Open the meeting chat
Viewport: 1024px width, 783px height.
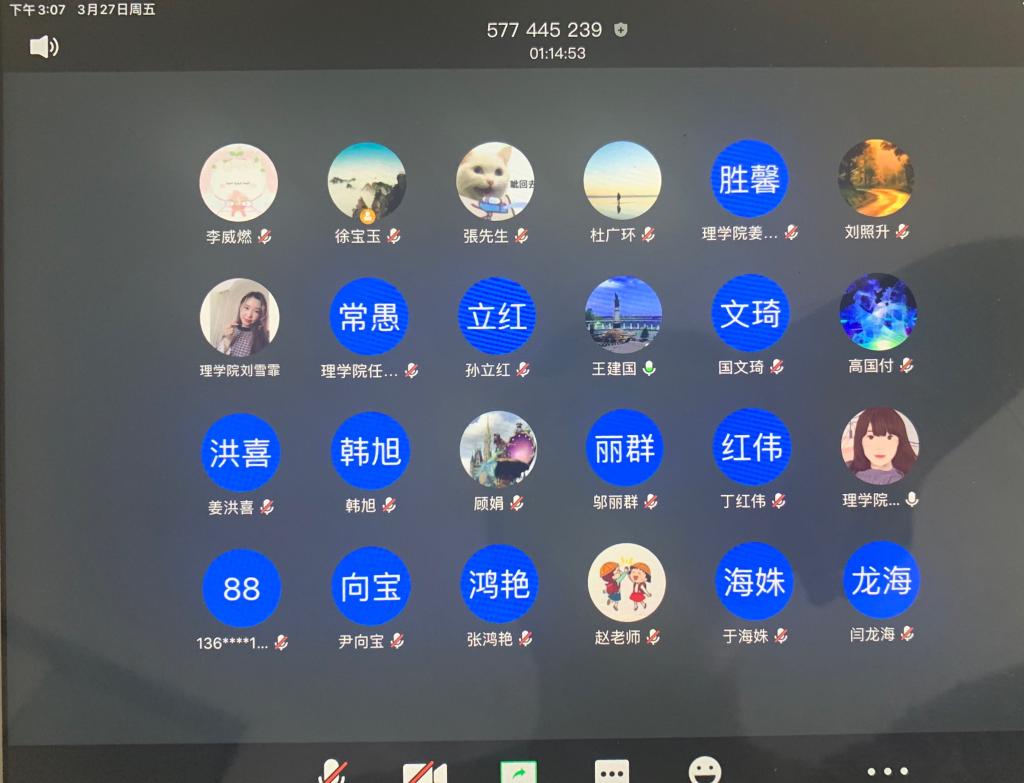(611, 771)
